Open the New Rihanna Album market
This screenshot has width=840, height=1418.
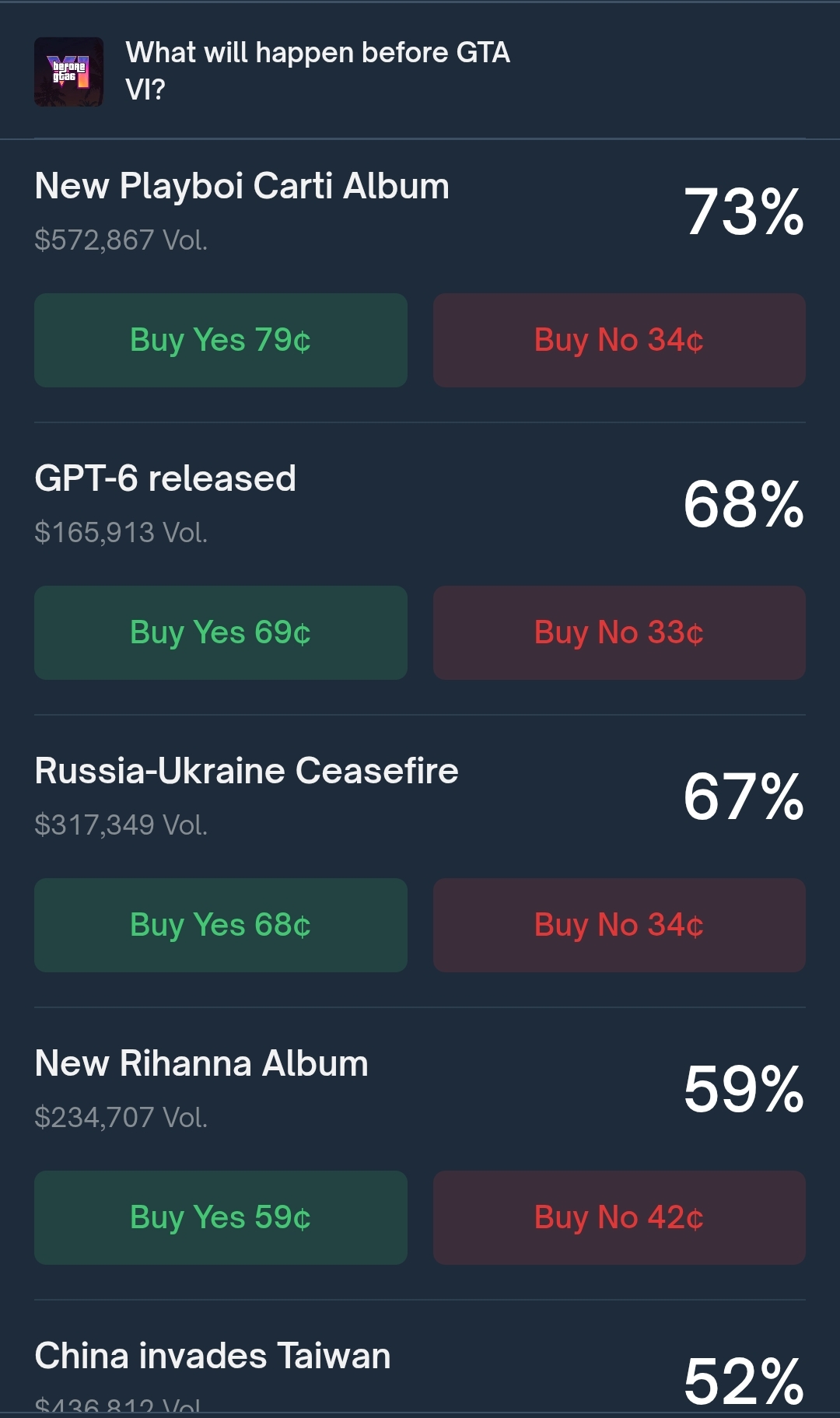point(201,1063)
